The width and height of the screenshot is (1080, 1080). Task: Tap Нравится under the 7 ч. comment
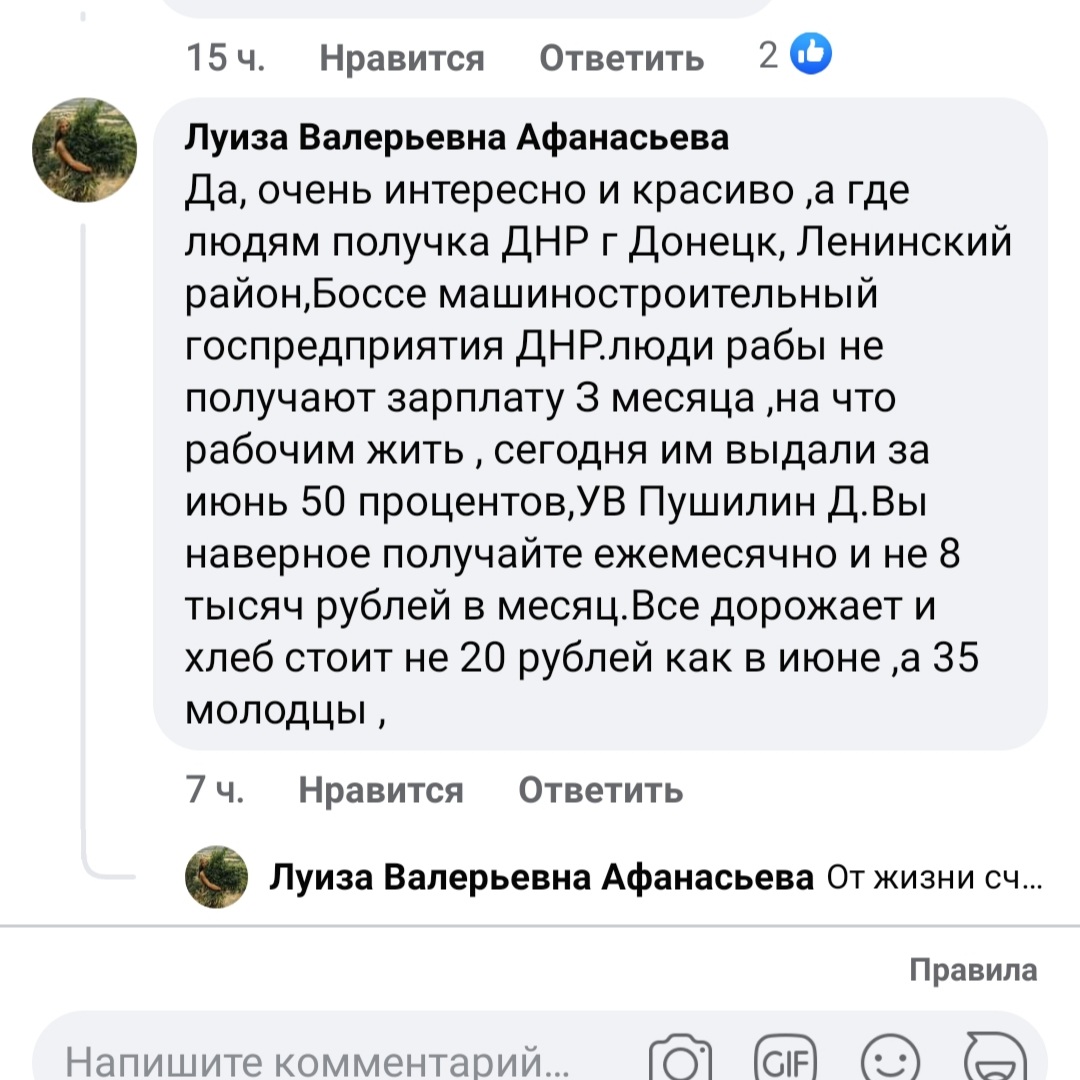(x=381, y=791)
